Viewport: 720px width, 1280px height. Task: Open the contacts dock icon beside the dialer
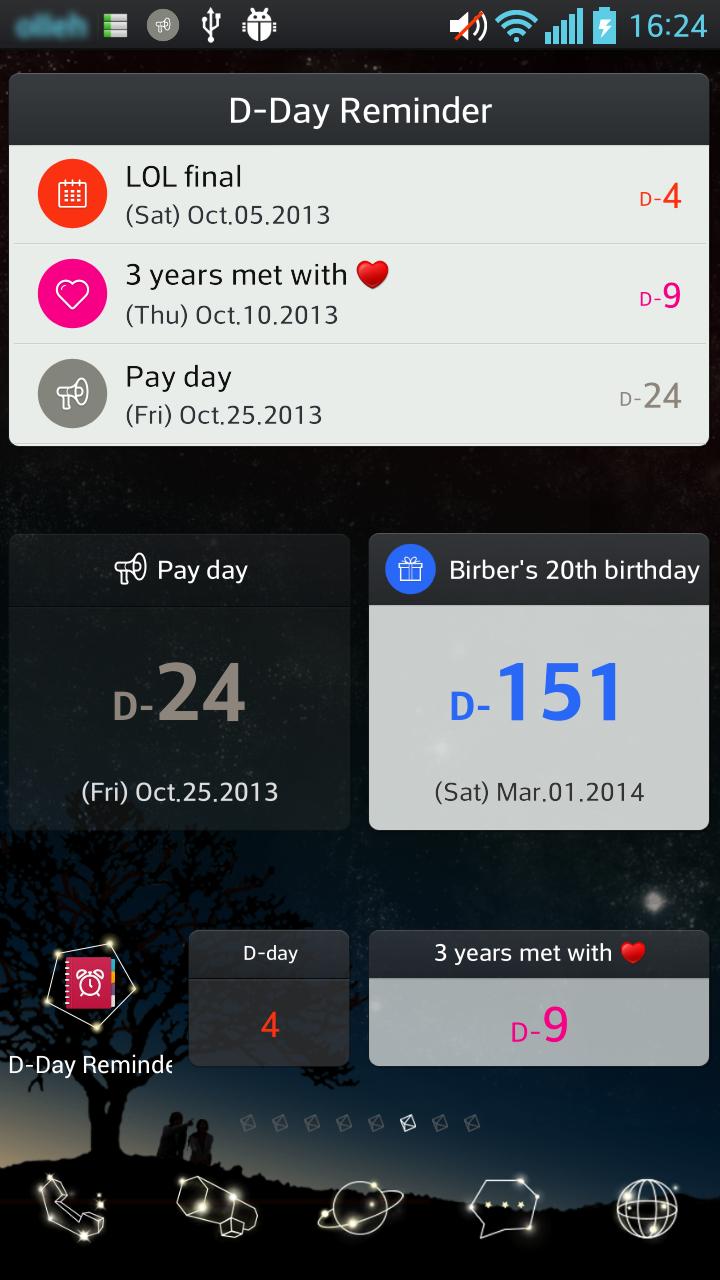pyautogui.click(x=216, y=1205)
